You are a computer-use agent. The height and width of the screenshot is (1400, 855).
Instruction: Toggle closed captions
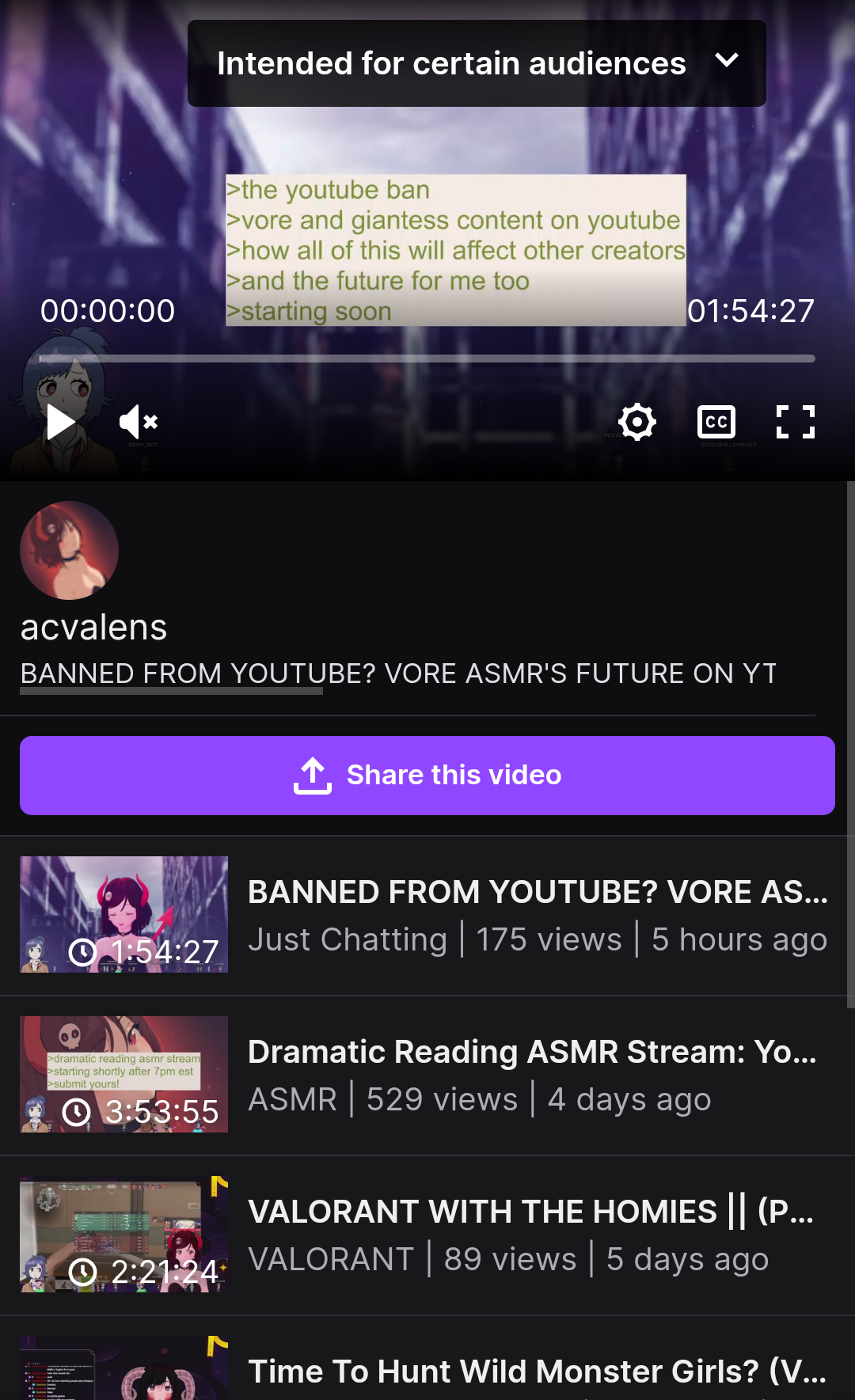click(716, 422)
